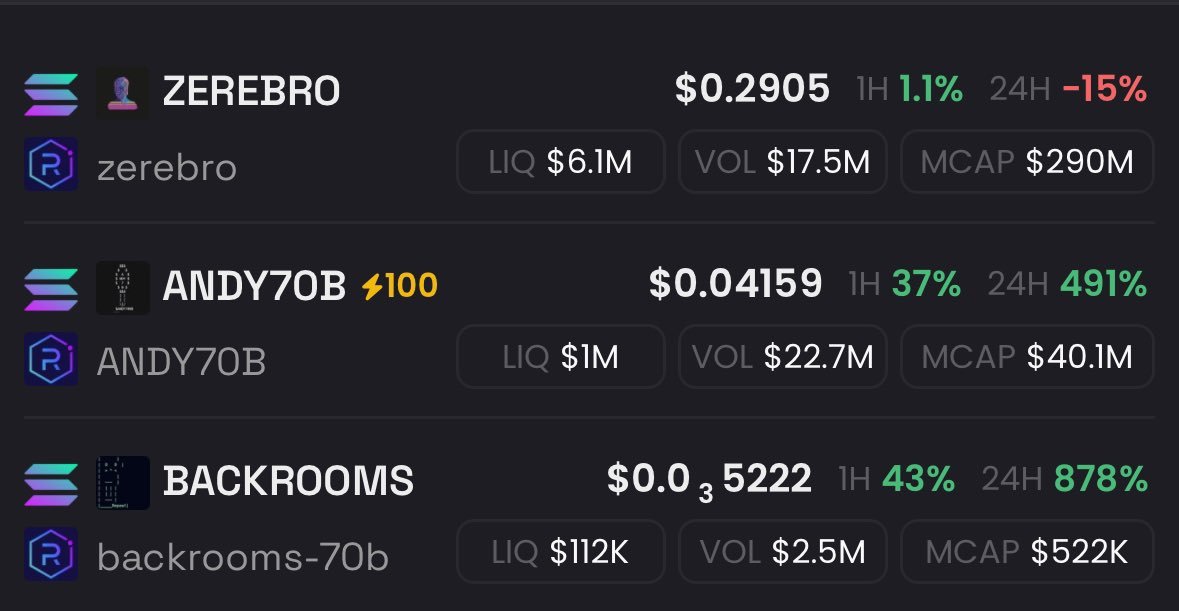Viewport: 1179px width, 611px height.
Task: View the ANDY70B token pair details
Action: coord(254,287)
